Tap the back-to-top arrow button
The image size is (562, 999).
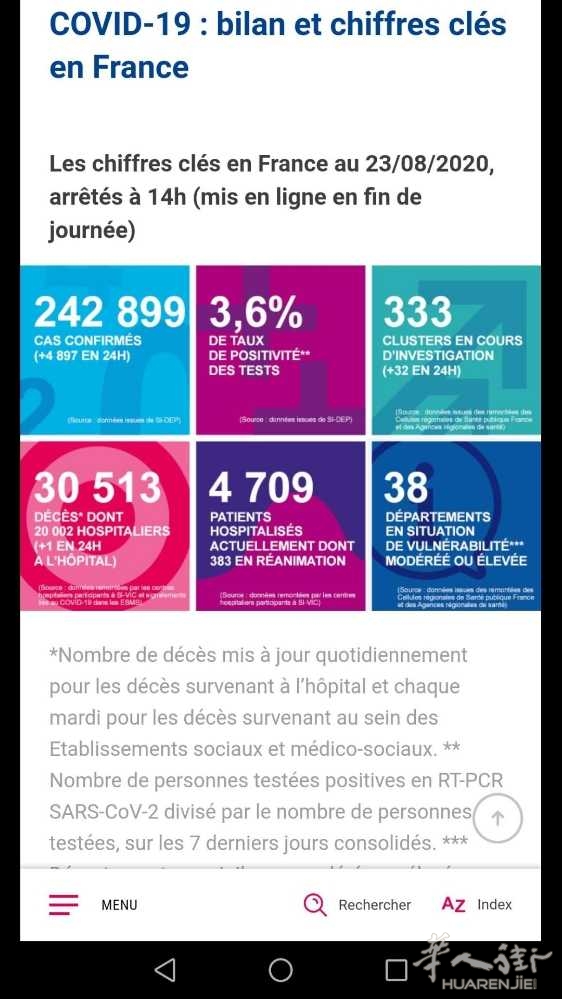[x=498, y=819]
